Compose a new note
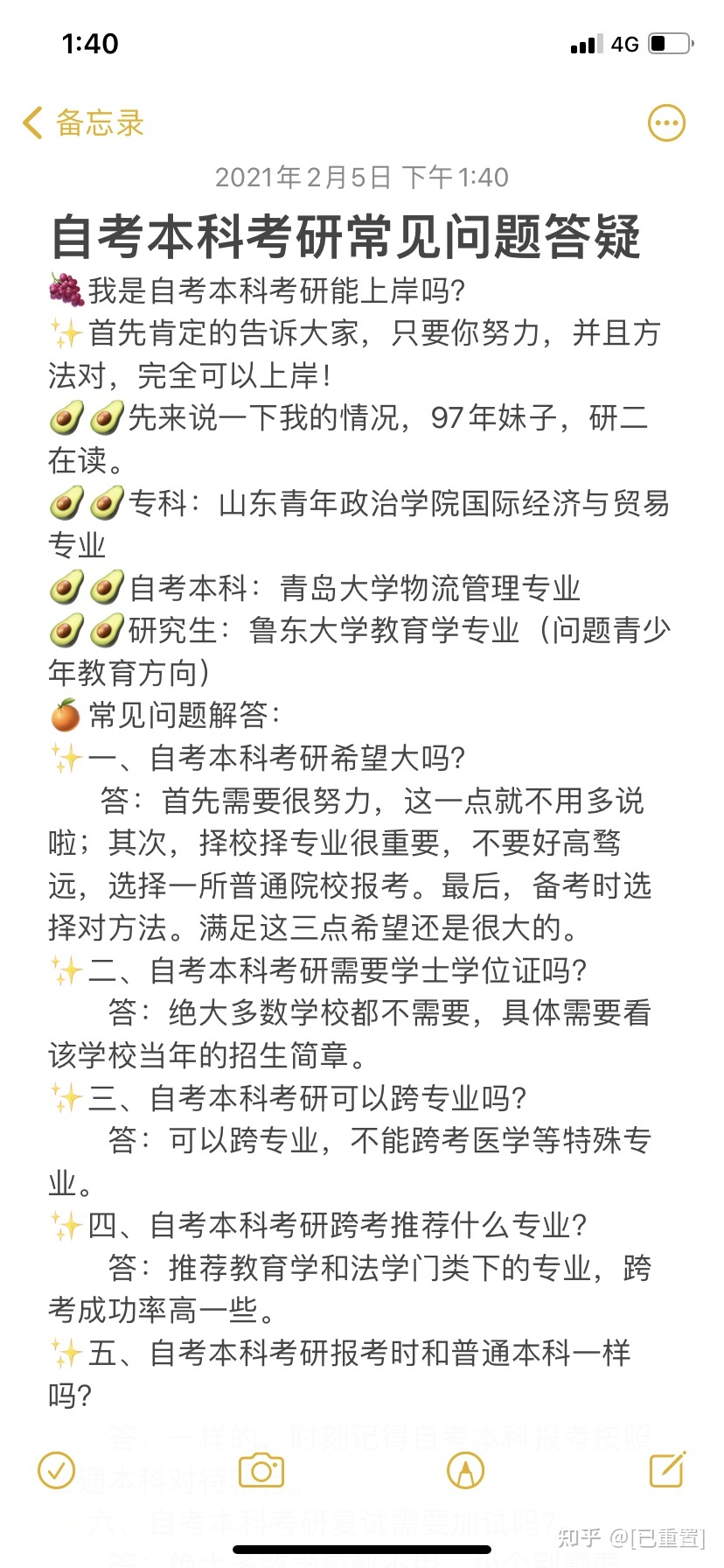The width and height of the screenshot is (724, 1568). [x=668, y=1469]
